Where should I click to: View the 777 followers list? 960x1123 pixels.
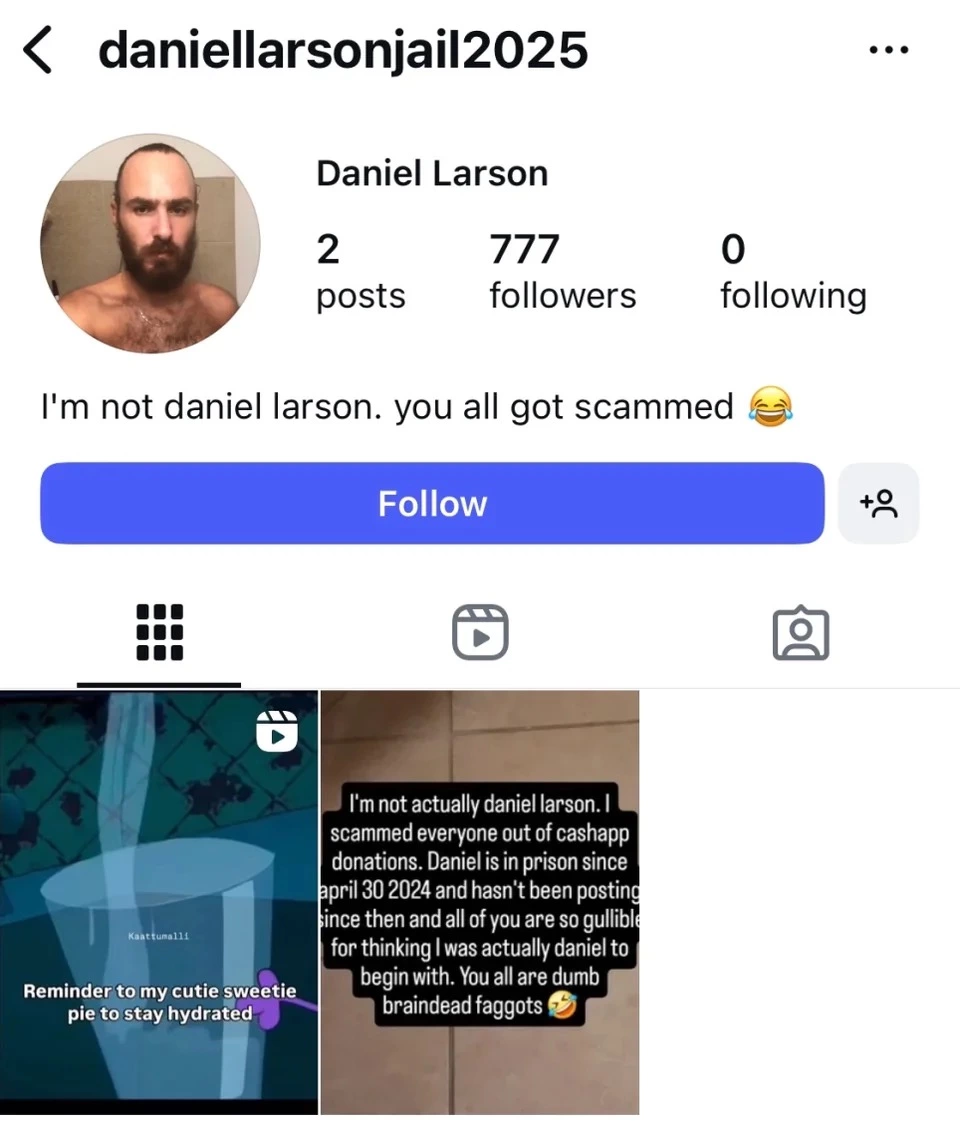click(x=562, y=271)
